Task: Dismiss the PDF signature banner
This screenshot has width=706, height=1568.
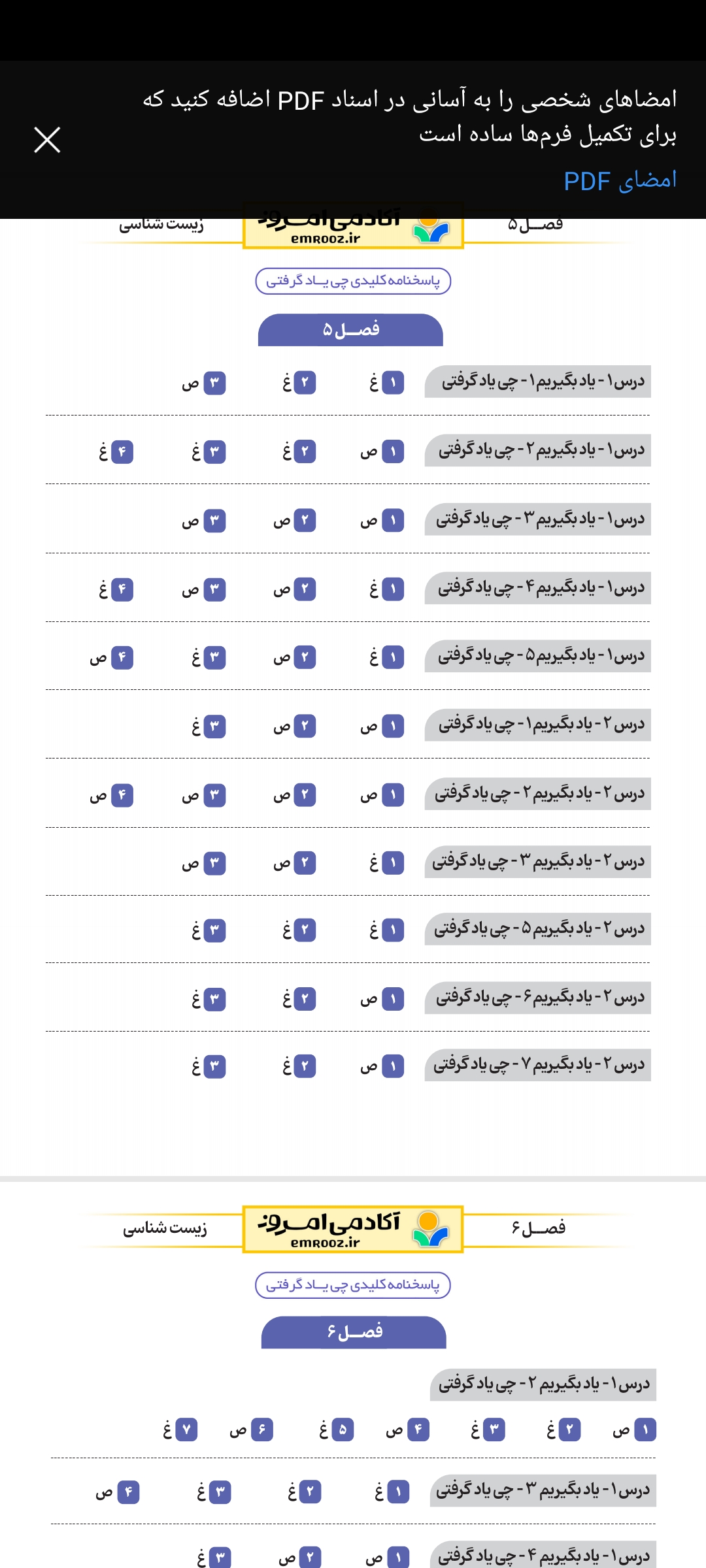Action: 47,140
